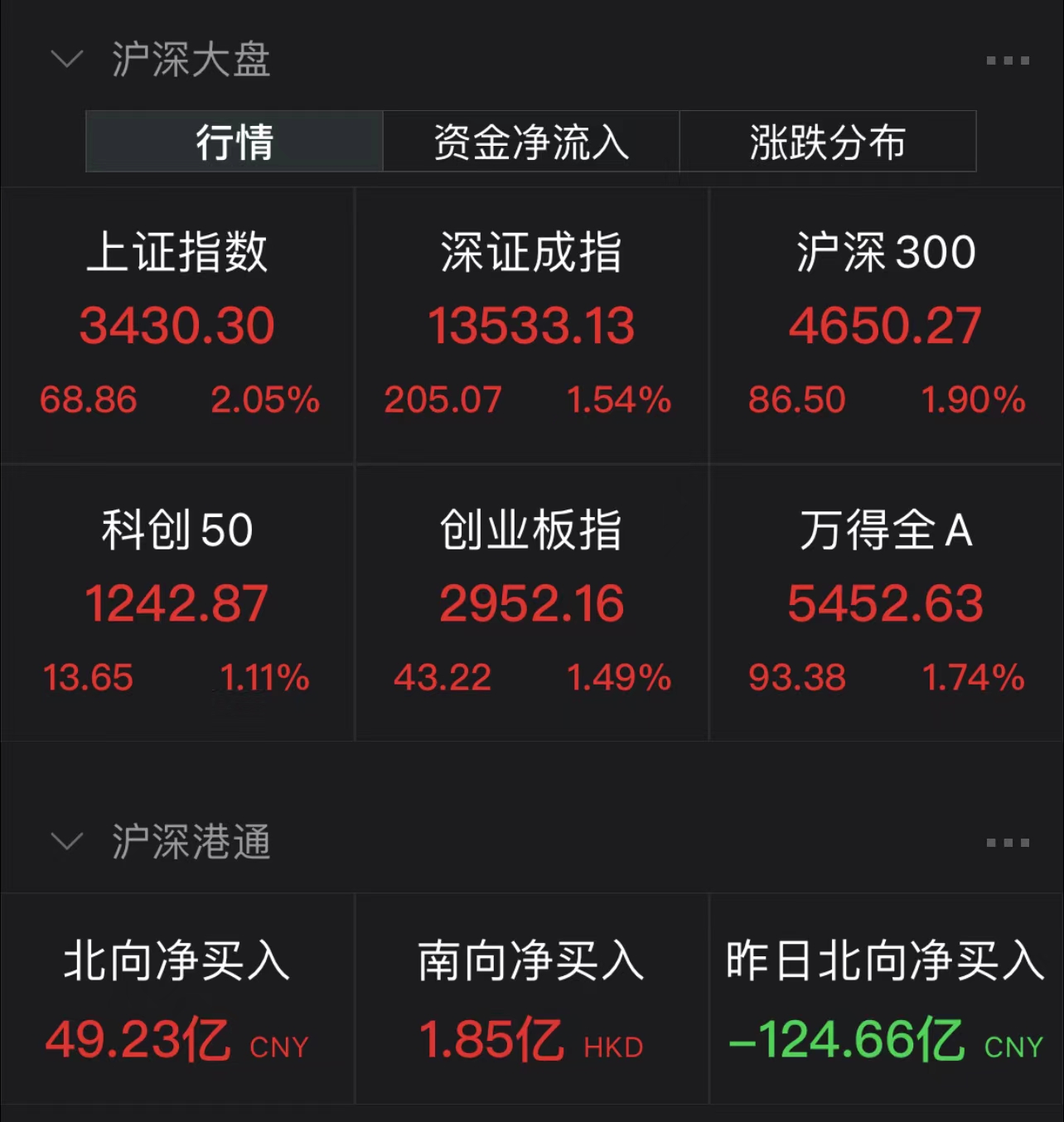Image resolution: width=1064 pixels, height=1122 pixels.
Task: Open the 北向净买入 card
Action: (x=177, y=999)
